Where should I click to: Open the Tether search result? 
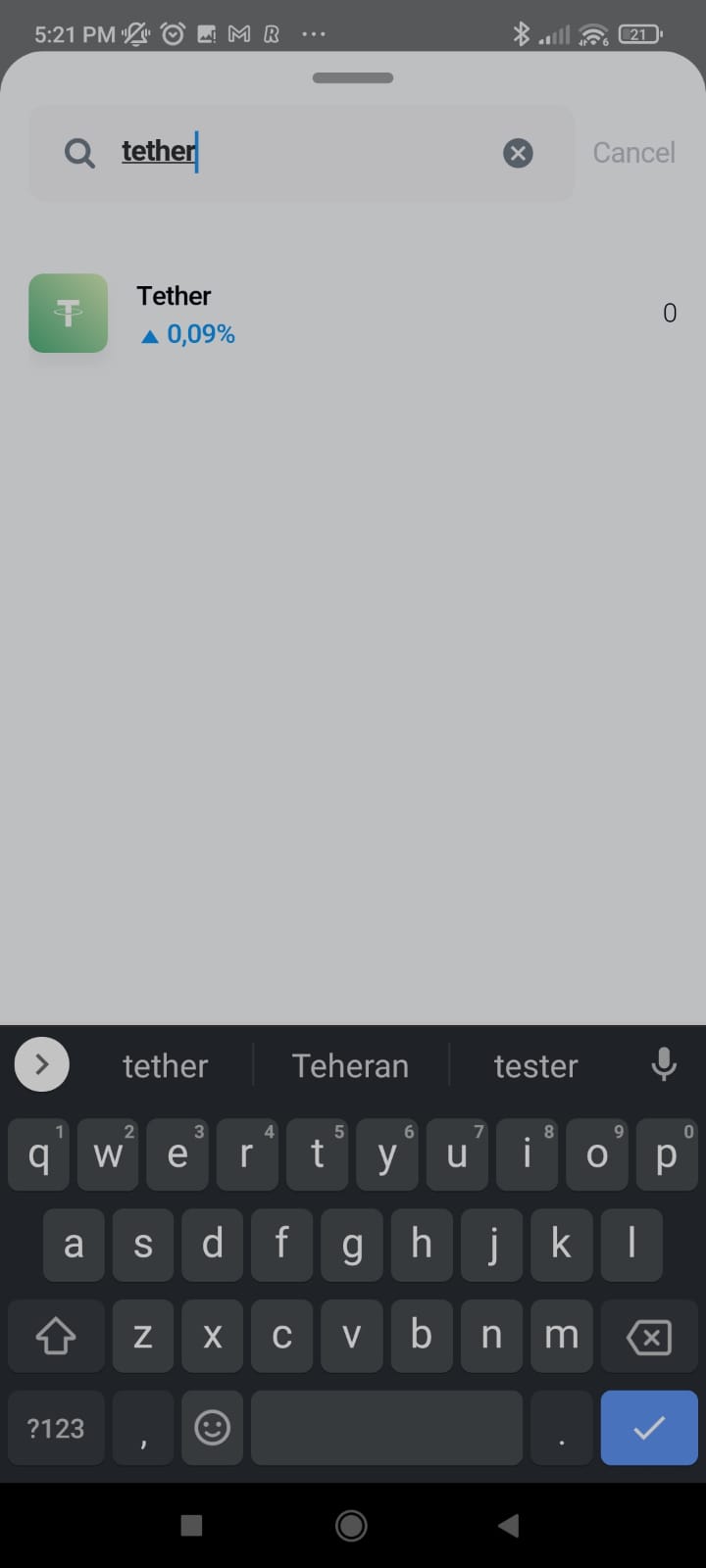353,314
